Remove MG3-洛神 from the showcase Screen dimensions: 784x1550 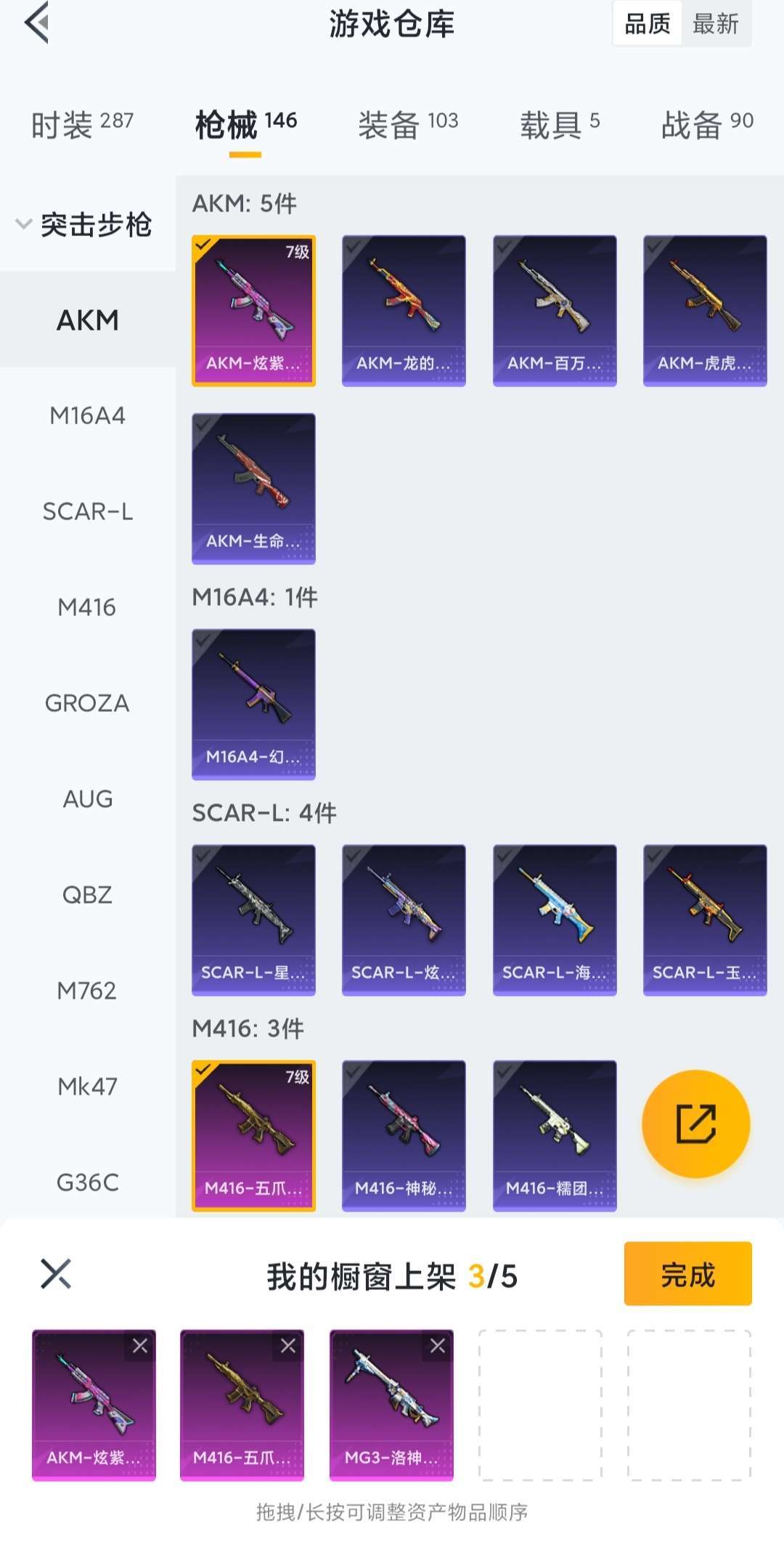(x=438, y=1346)
